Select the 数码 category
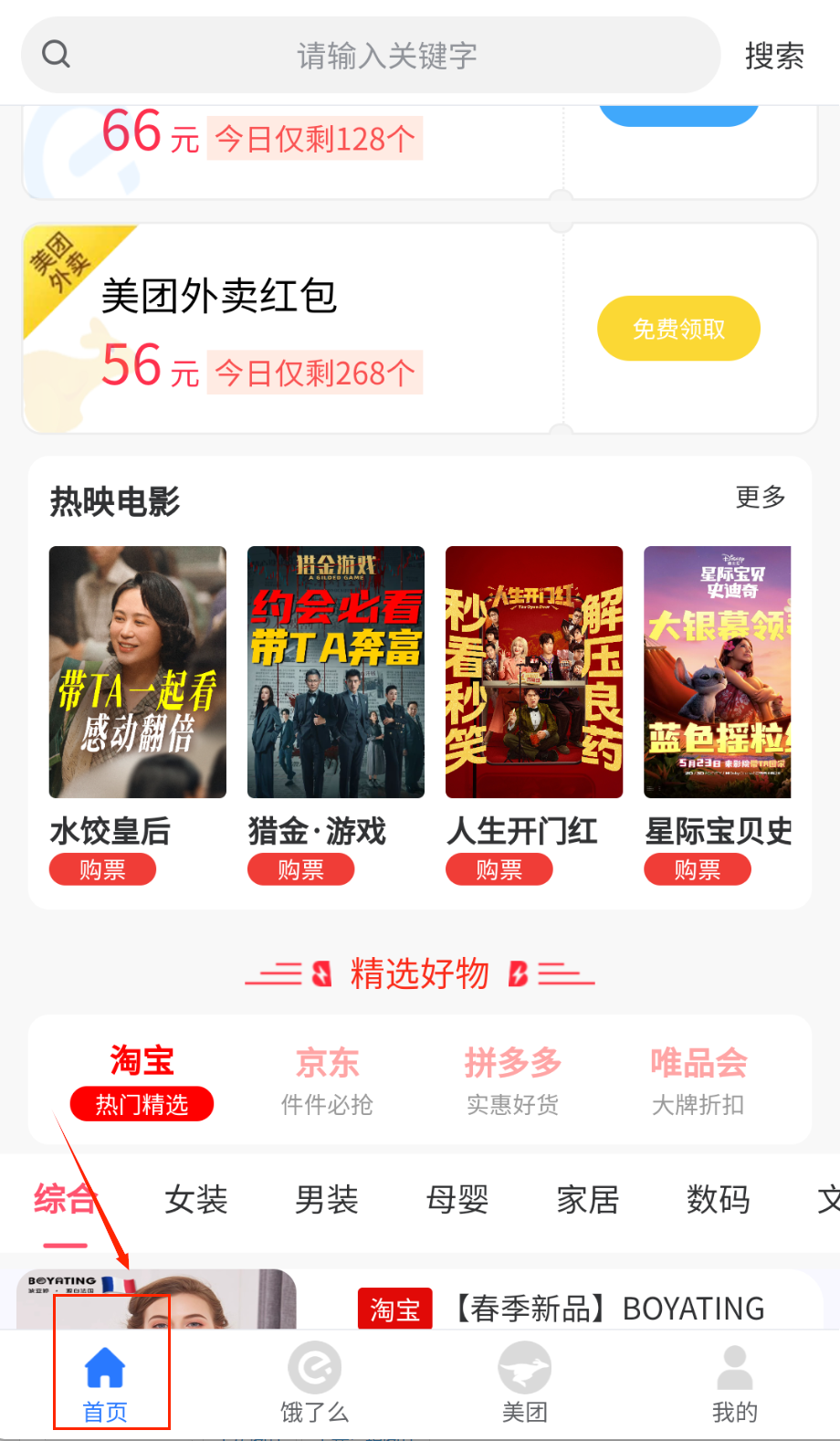 (x=719, y=1199)
